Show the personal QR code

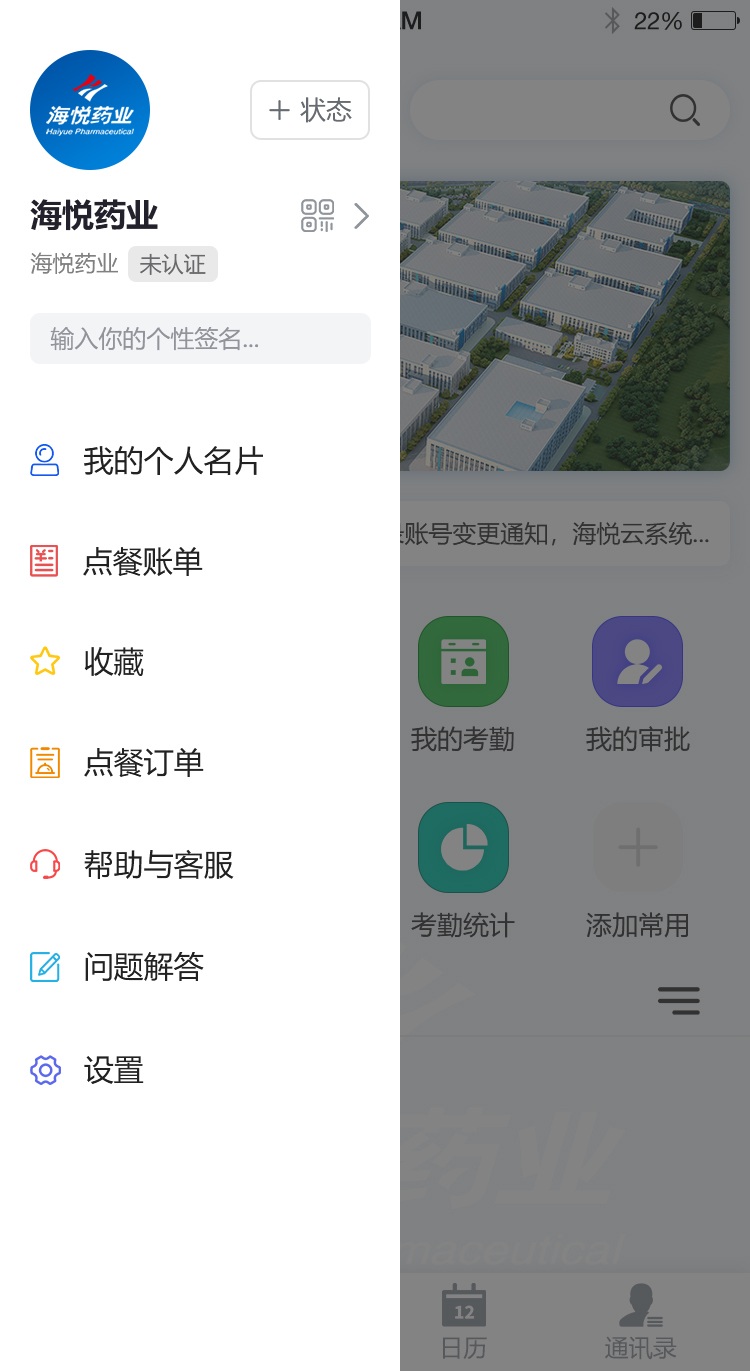click(319, 215)
